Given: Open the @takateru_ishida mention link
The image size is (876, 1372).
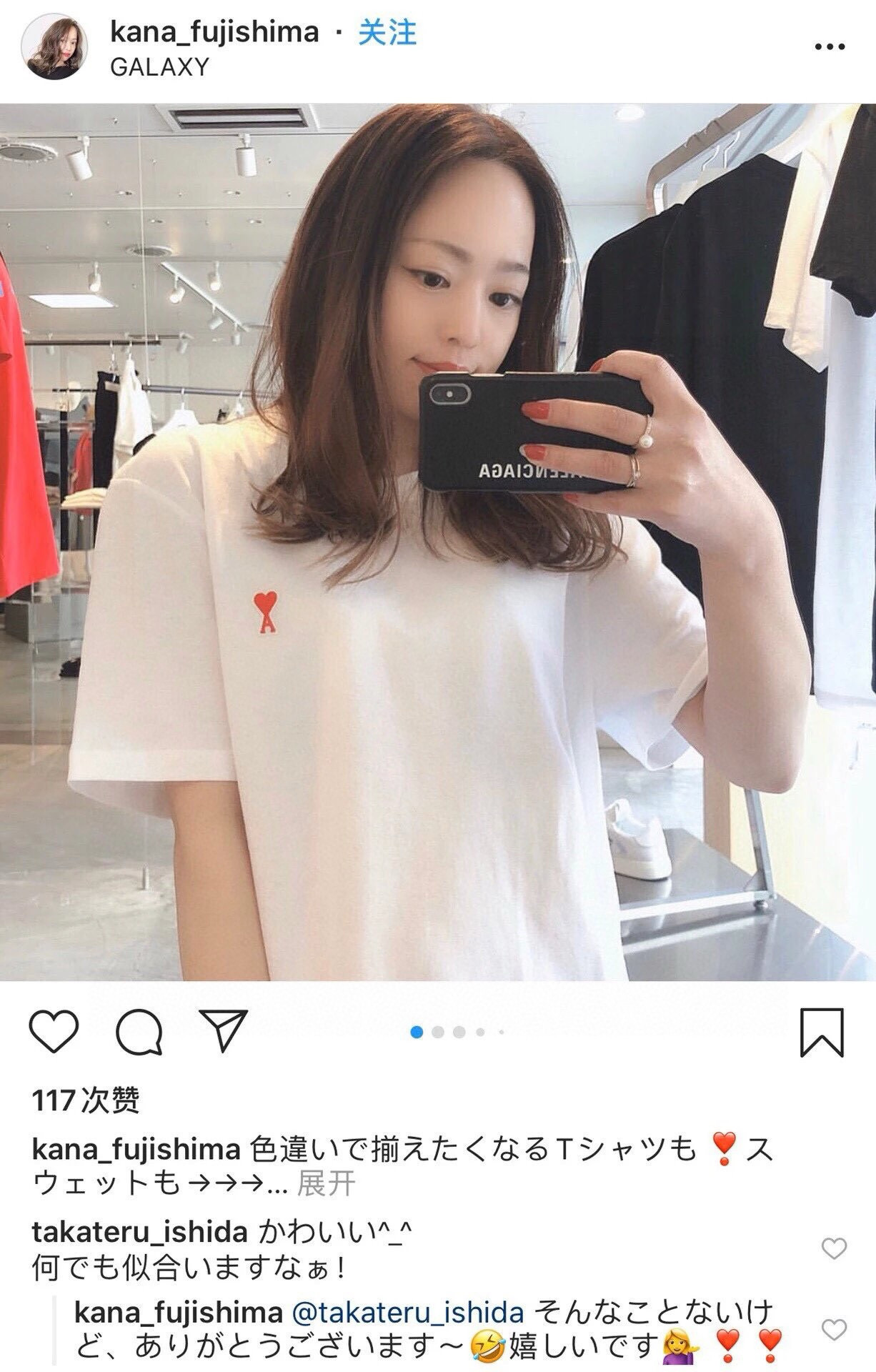Looking at the screenshot, I should coord(408,1313).
